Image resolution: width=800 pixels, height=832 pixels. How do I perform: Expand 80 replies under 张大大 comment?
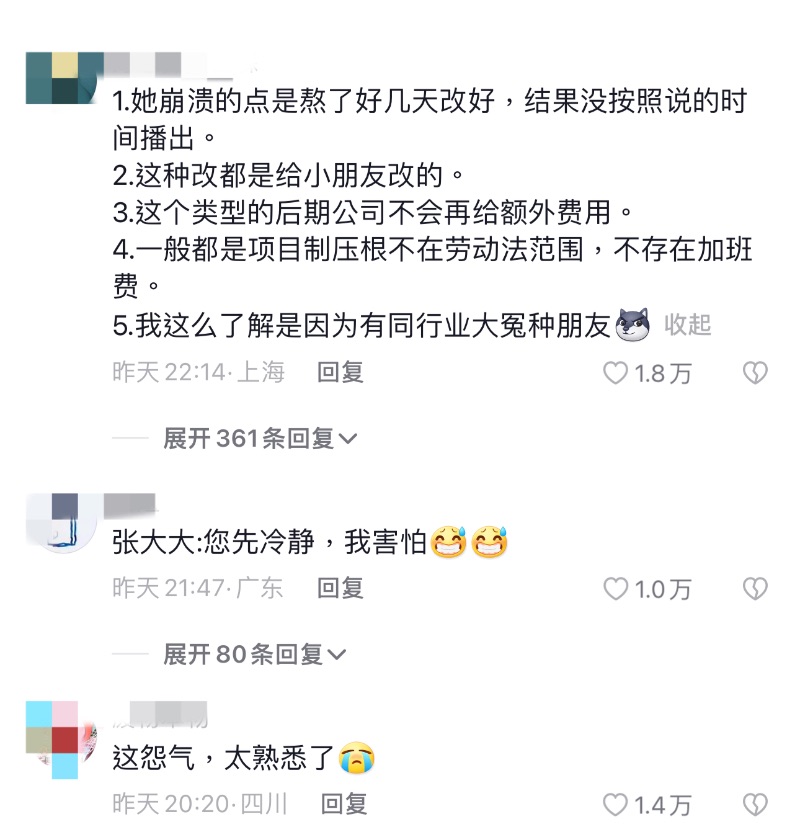[254, 654]
